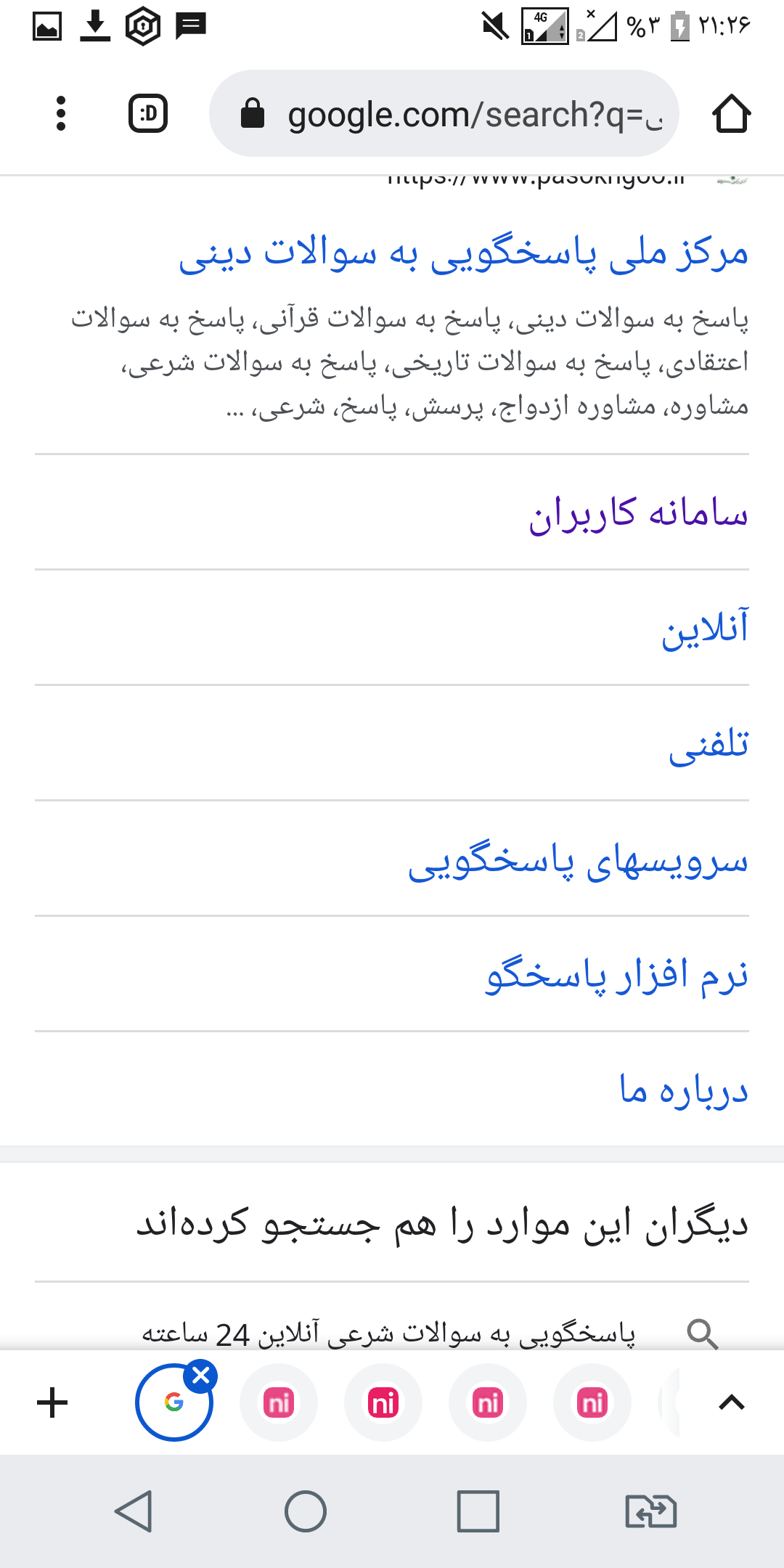
Task: Go to the browser home page
Action: tap(730, 114)
